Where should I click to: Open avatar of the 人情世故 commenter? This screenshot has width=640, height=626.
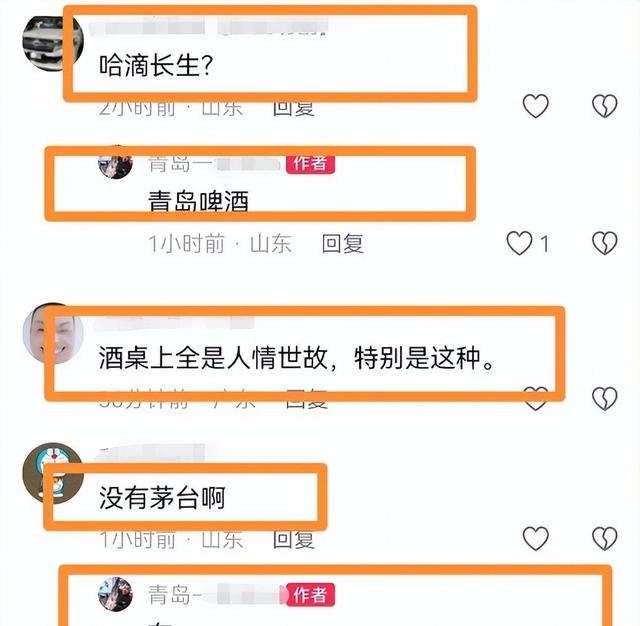click(51, 335)
